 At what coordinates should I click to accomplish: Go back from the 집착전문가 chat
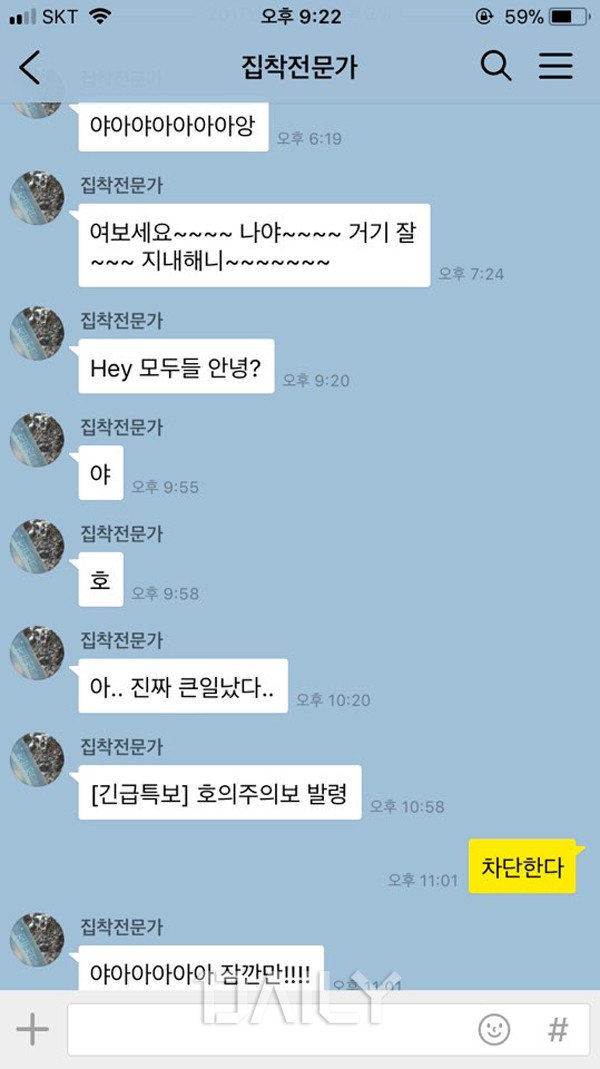click(x=30, y=68)
